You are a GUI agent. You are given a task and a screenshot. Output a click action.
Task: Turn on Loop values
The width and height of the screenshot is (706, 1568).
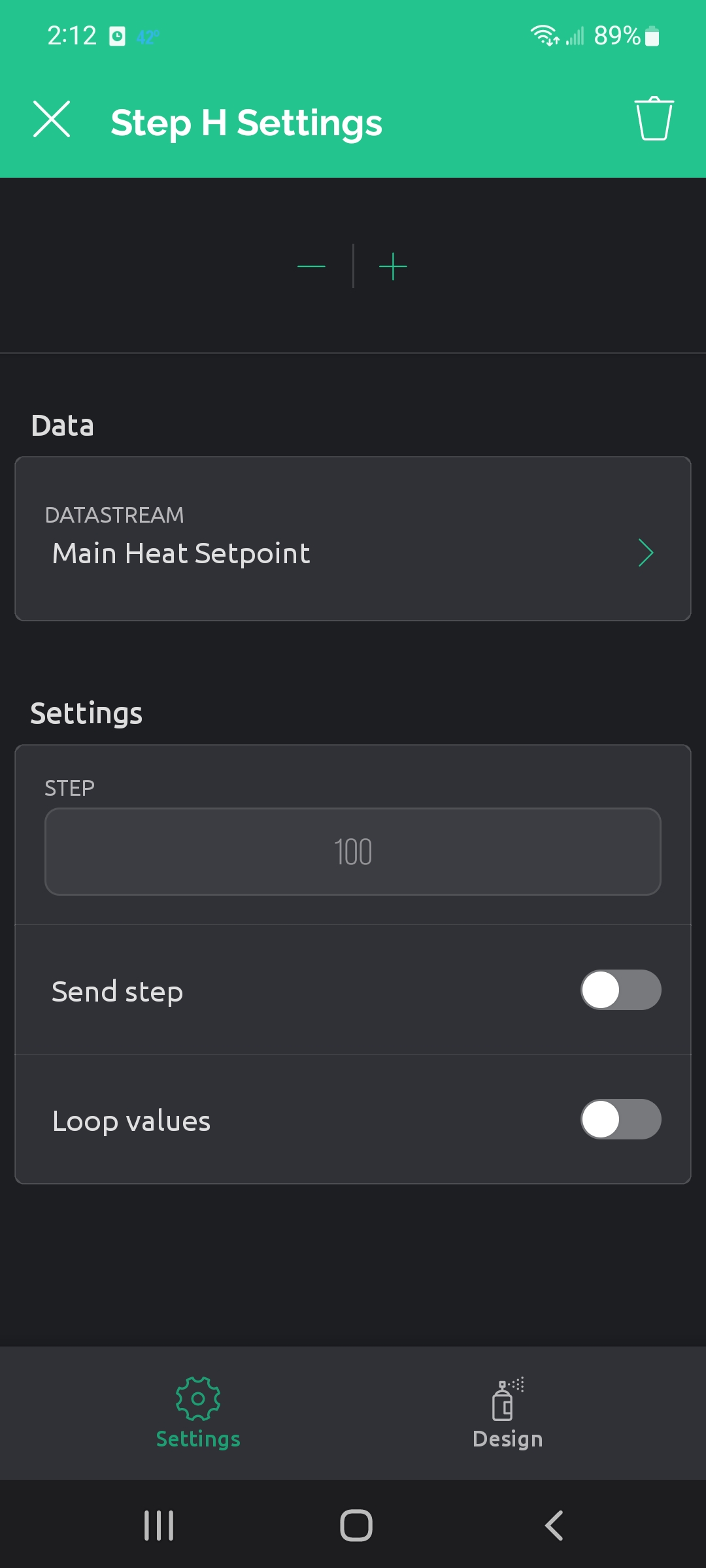tap(621, 1119)
